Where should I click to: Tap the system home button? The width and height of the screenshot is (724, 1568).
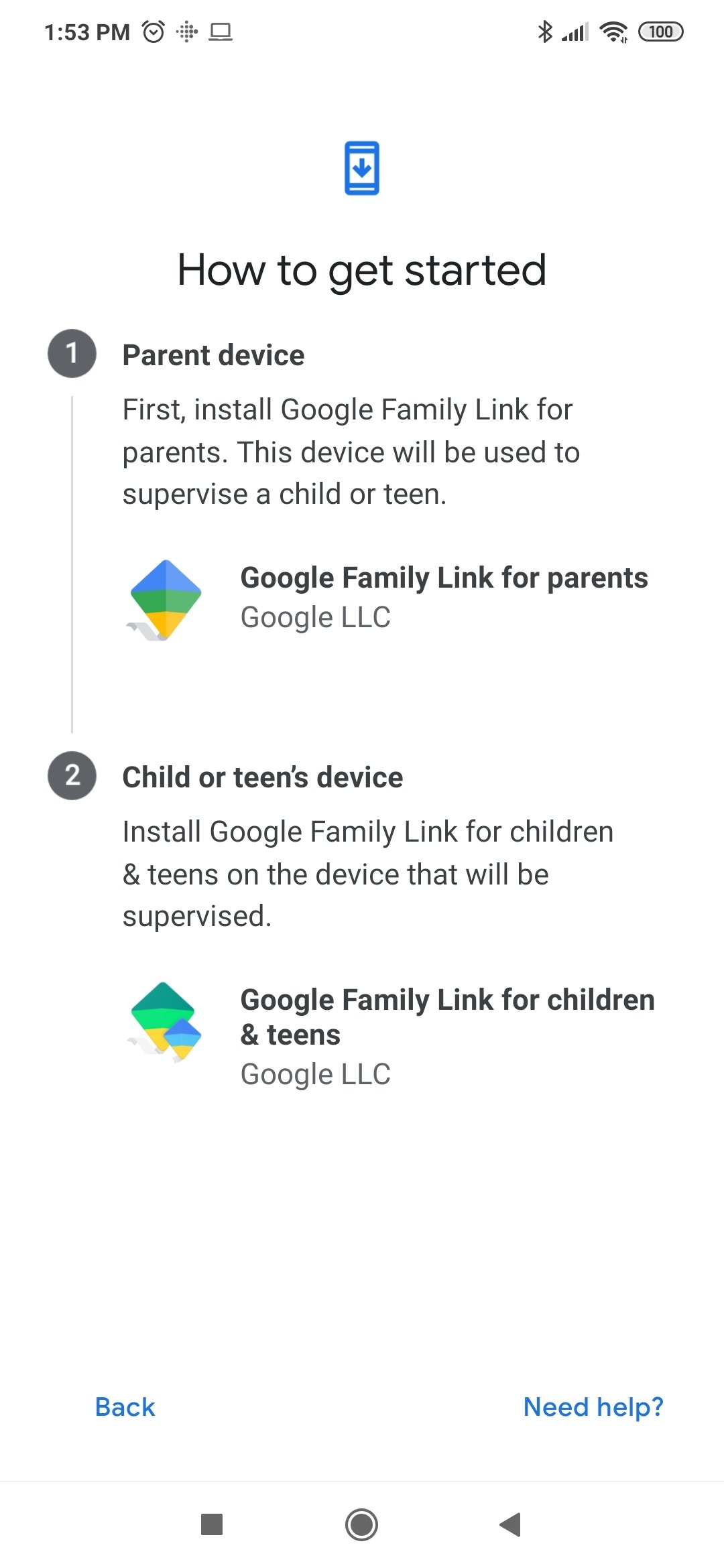(x=362, y=1524)
